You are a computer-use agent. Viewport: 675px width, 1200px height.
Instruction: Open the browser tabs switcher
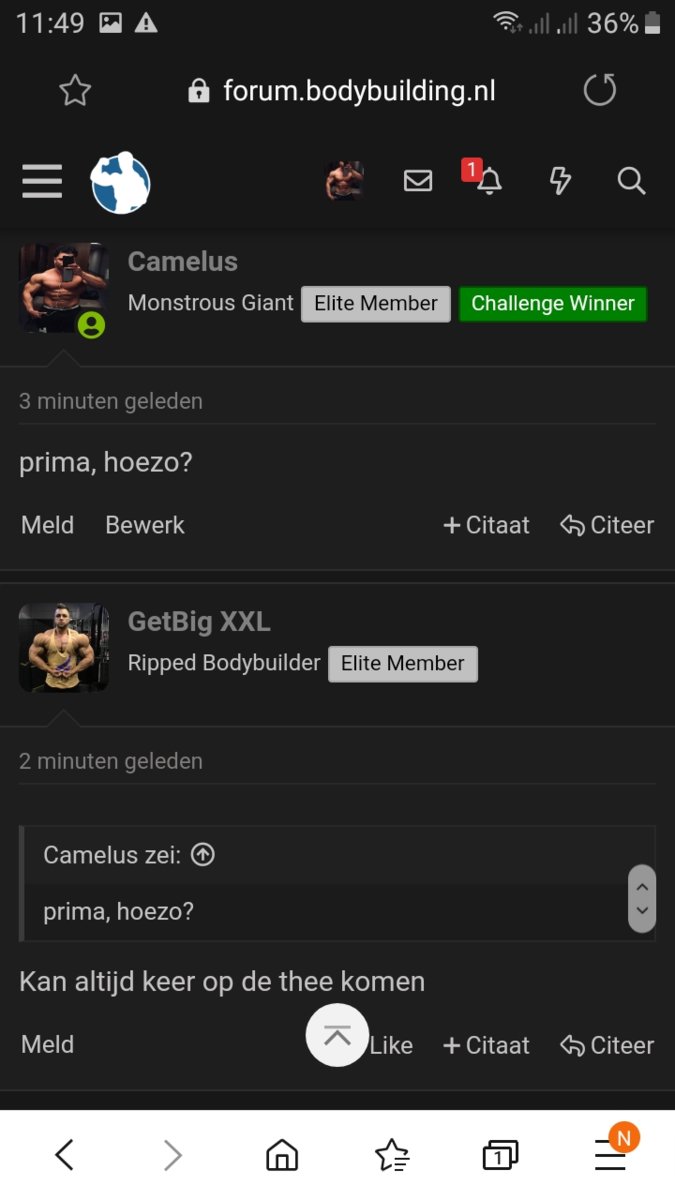[x=500, y=1156]
